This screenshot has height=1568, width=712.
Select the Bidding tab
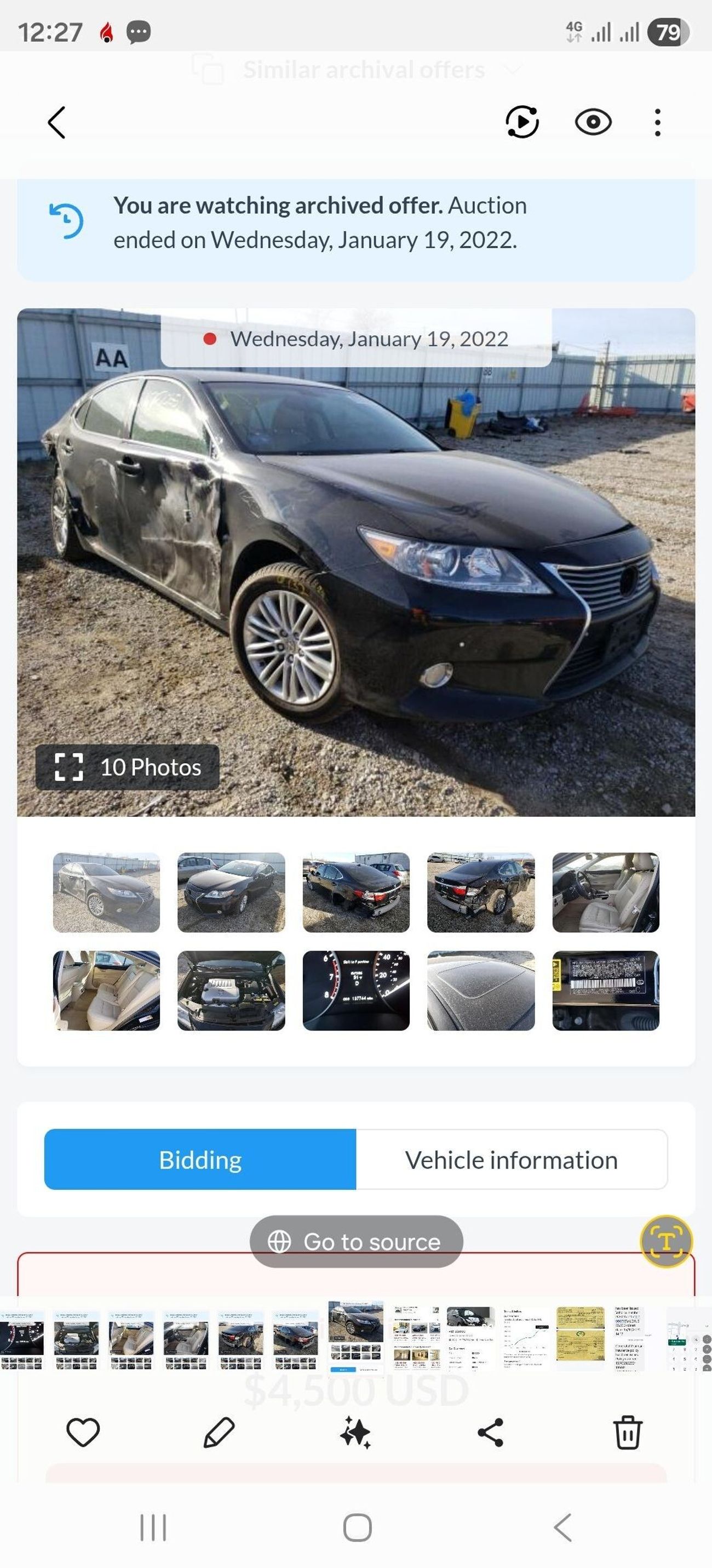(x=200, y=1159)
